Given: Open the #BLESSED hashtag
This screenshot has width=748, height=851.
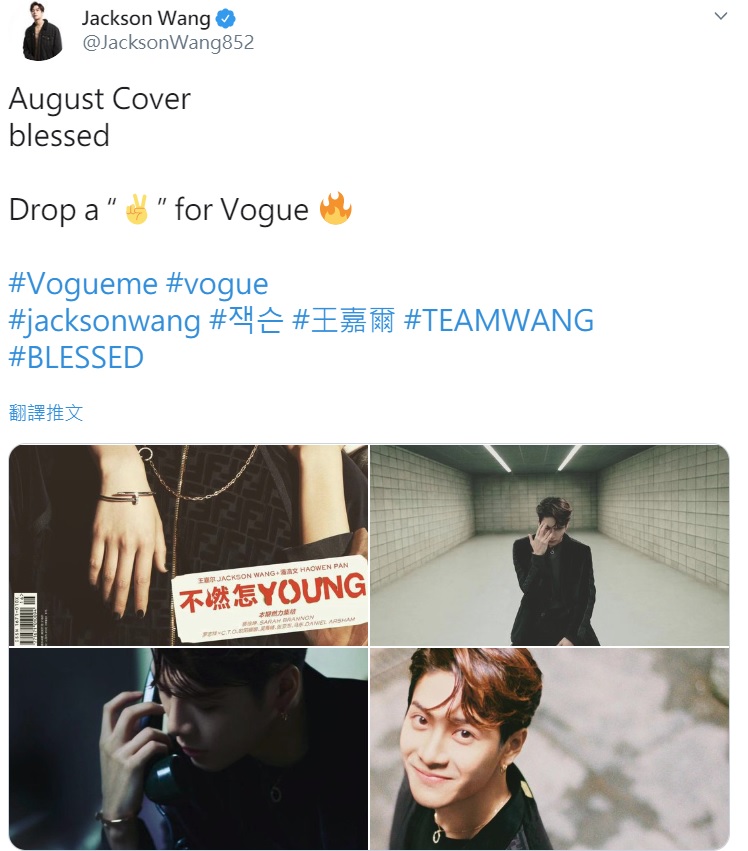Looking at the screenshot, I should click(76, 357).
